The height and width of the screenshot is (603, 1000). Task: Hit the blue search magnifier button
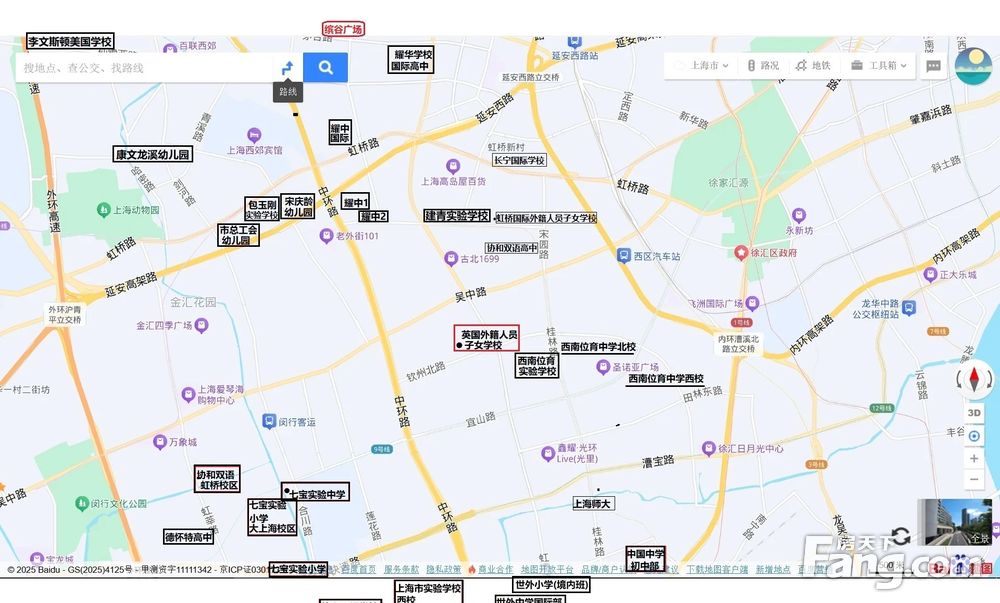(326, 67)
